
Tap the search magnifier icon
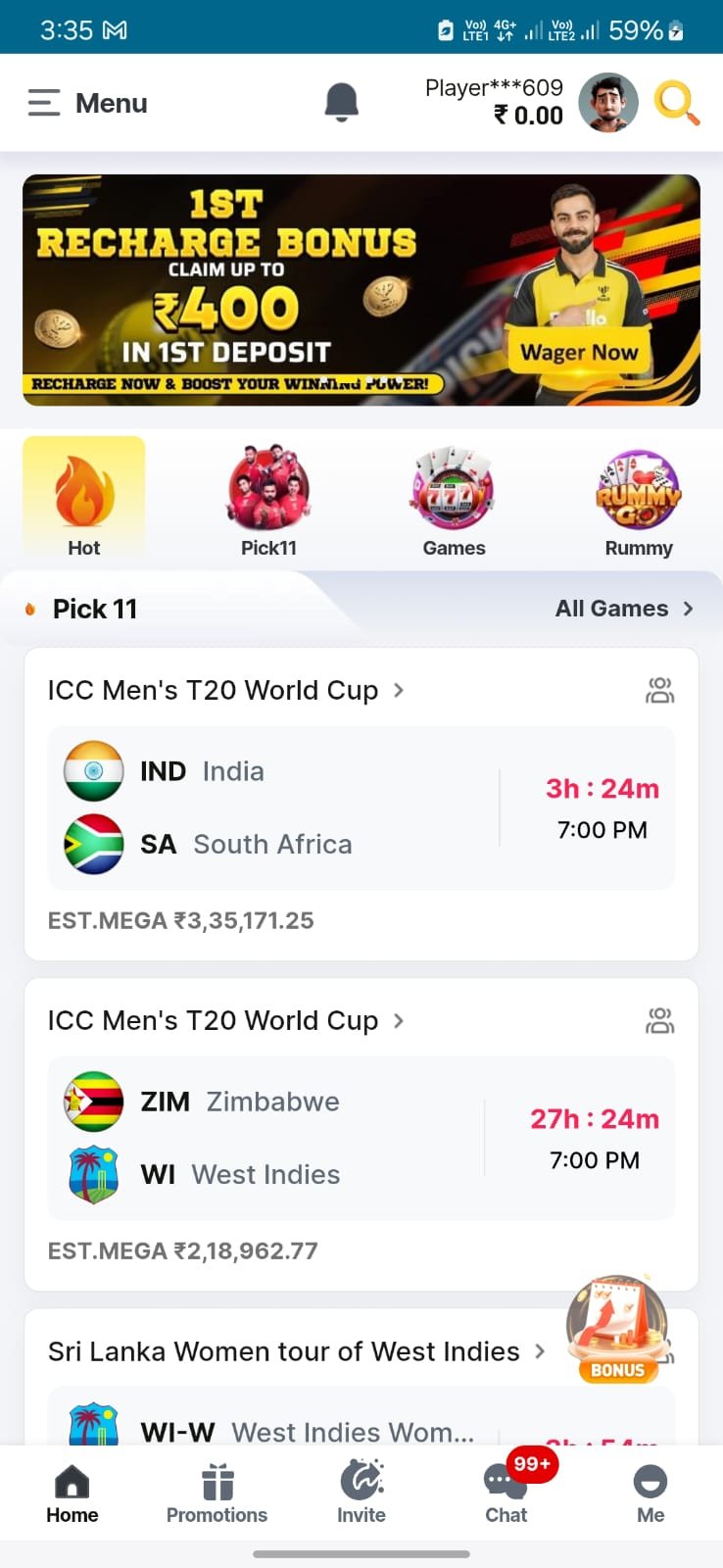(677, 103)
